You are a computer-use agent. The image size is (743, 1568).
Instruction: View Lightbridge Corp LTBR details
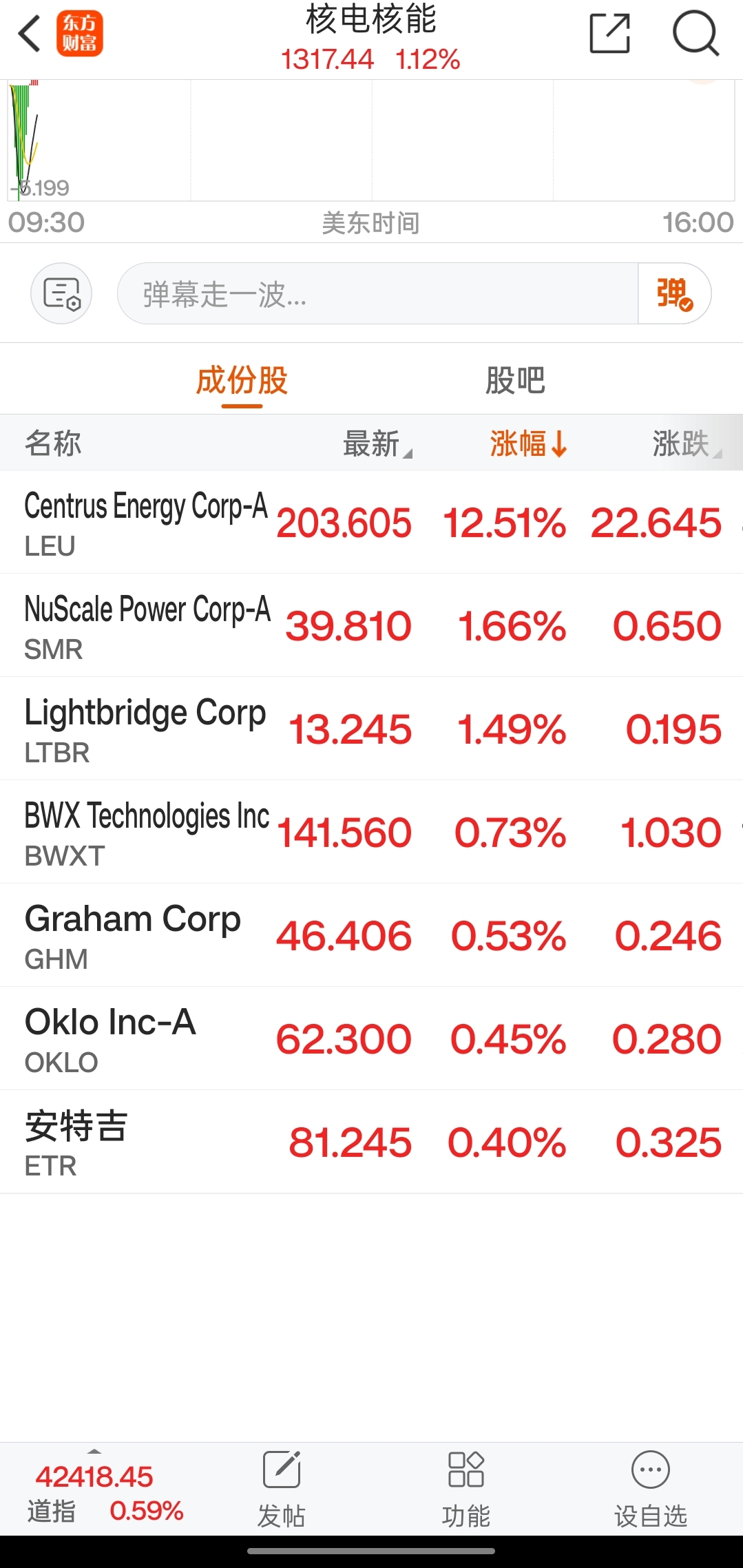click(371, 729)
